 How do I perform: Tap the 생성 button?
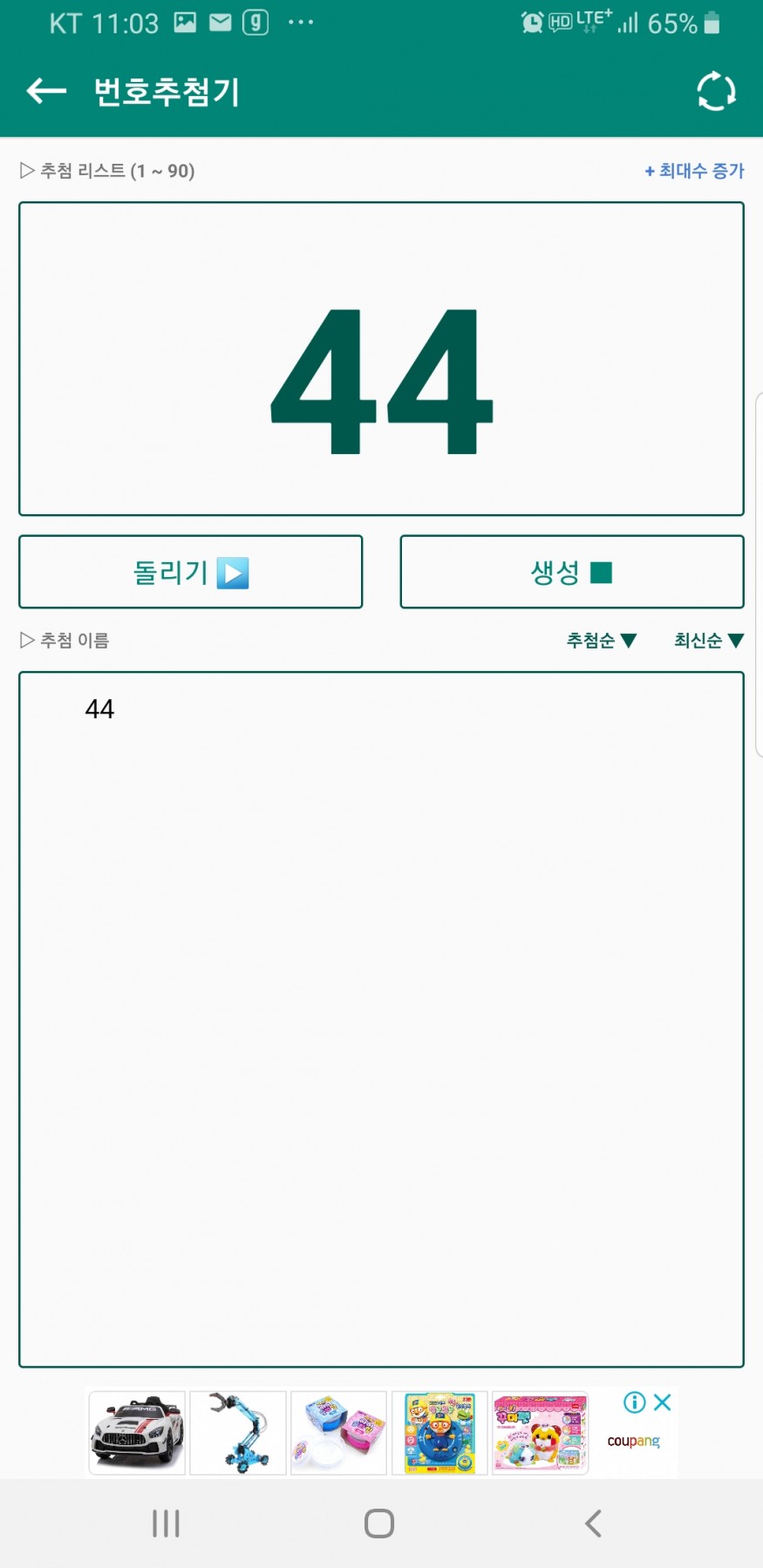click(x=571, y=572)
